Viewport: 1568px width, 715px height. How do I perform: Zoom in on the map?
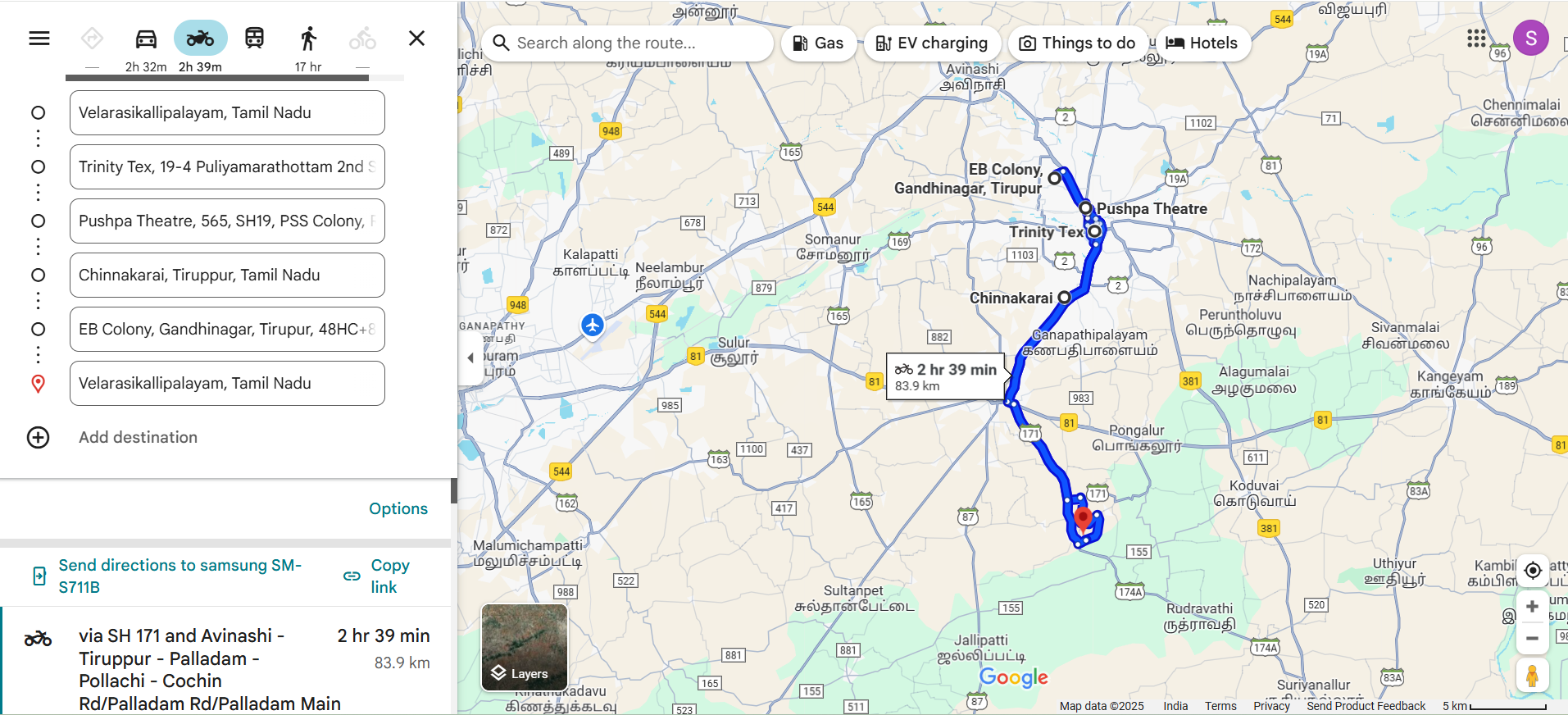point(1532,607)
